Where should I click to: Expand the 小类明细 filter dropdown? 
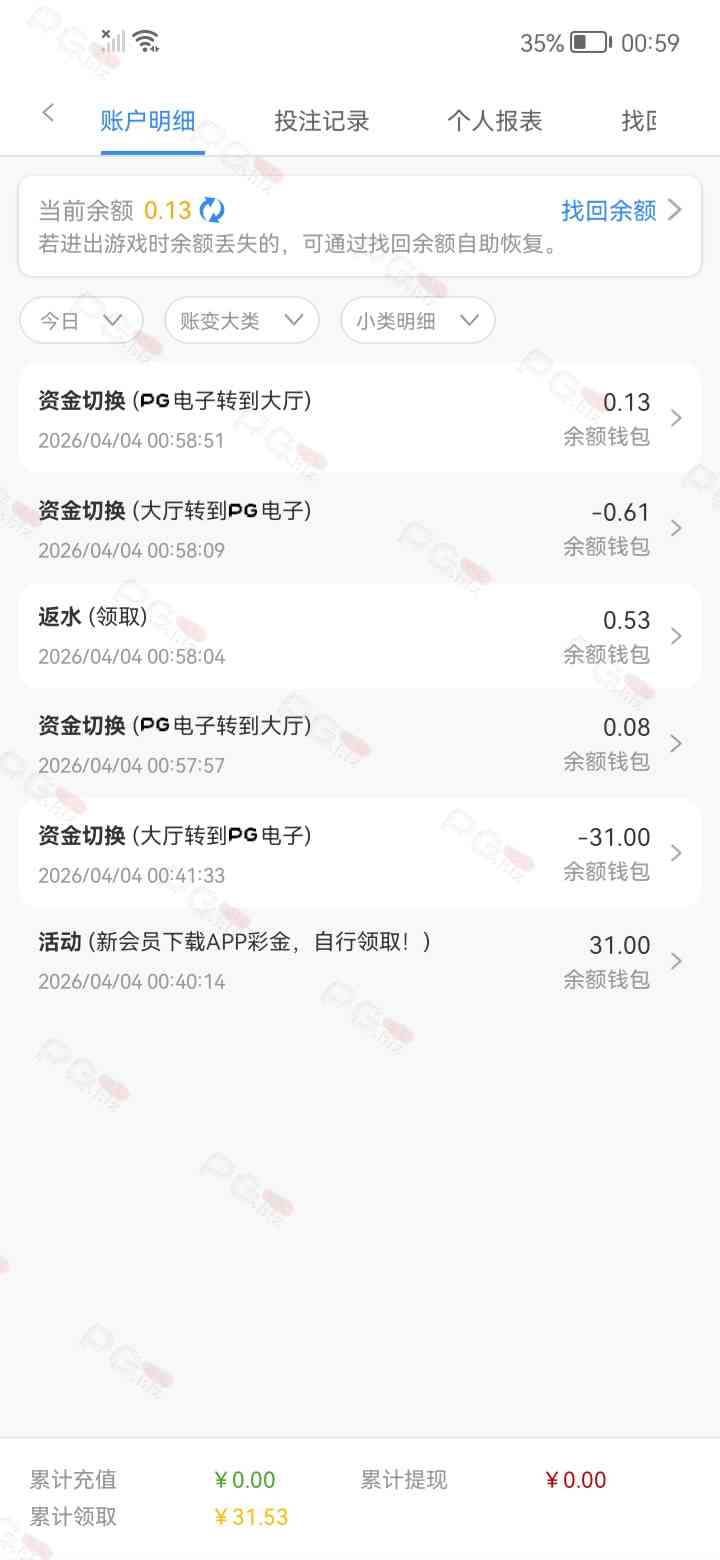tap(417, 321)
